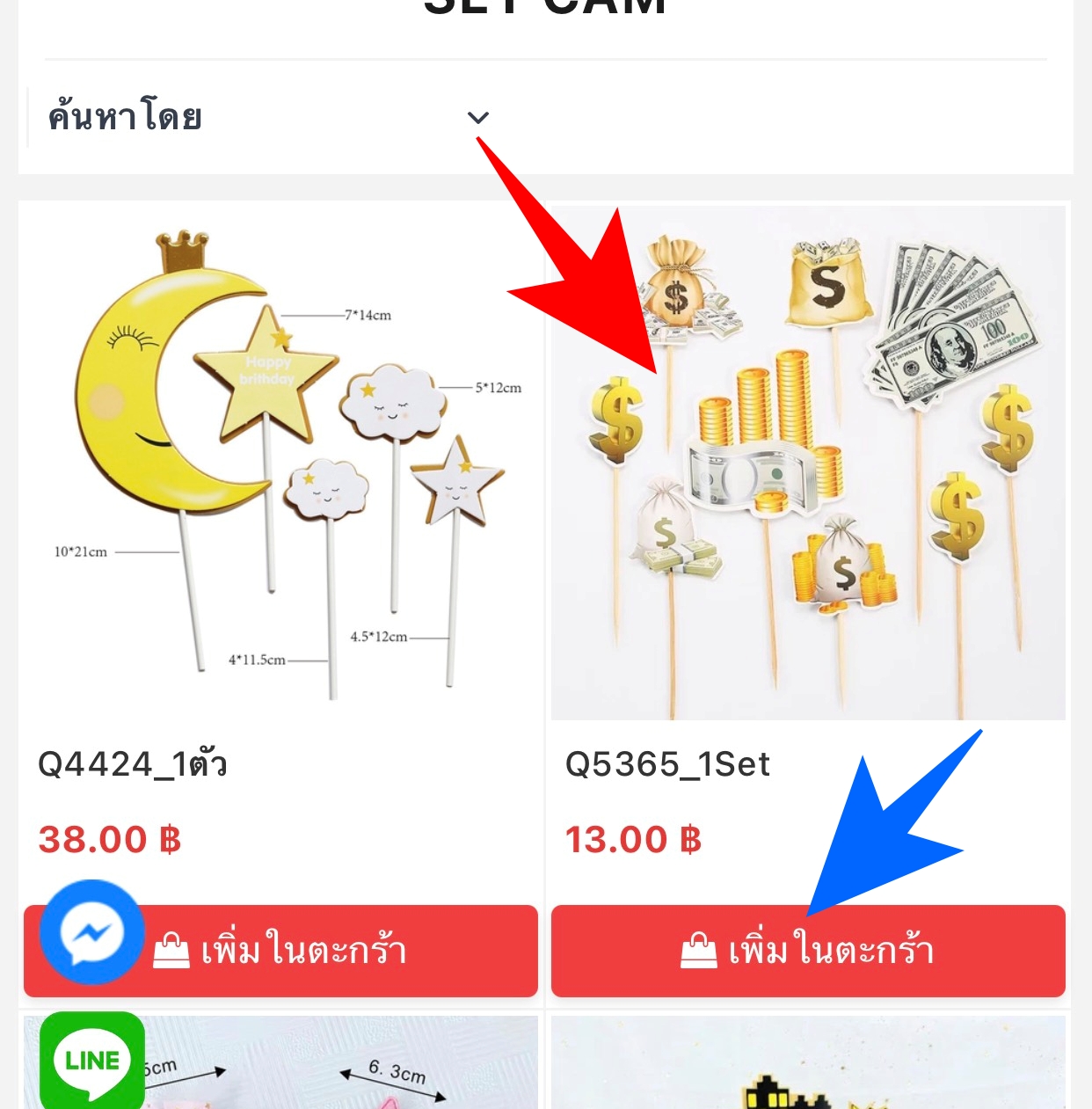Contact the shop via the LINE button
1092x1109 pixels.
click(x=91, y=1060)
